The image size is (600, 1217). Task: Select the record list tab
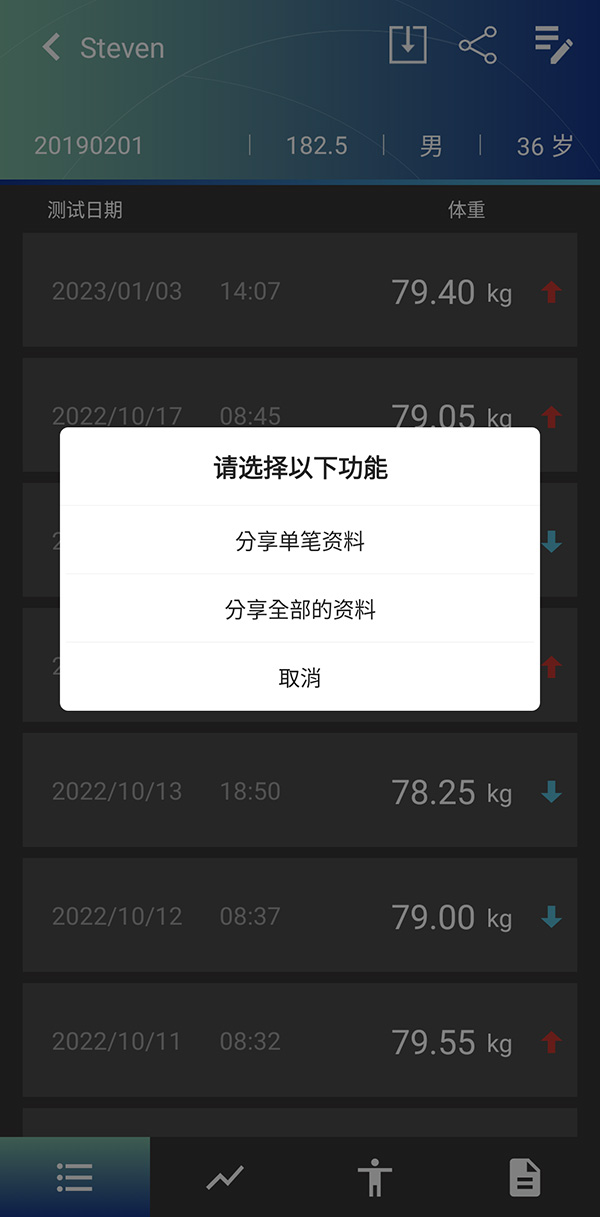tap(75, 1178)
